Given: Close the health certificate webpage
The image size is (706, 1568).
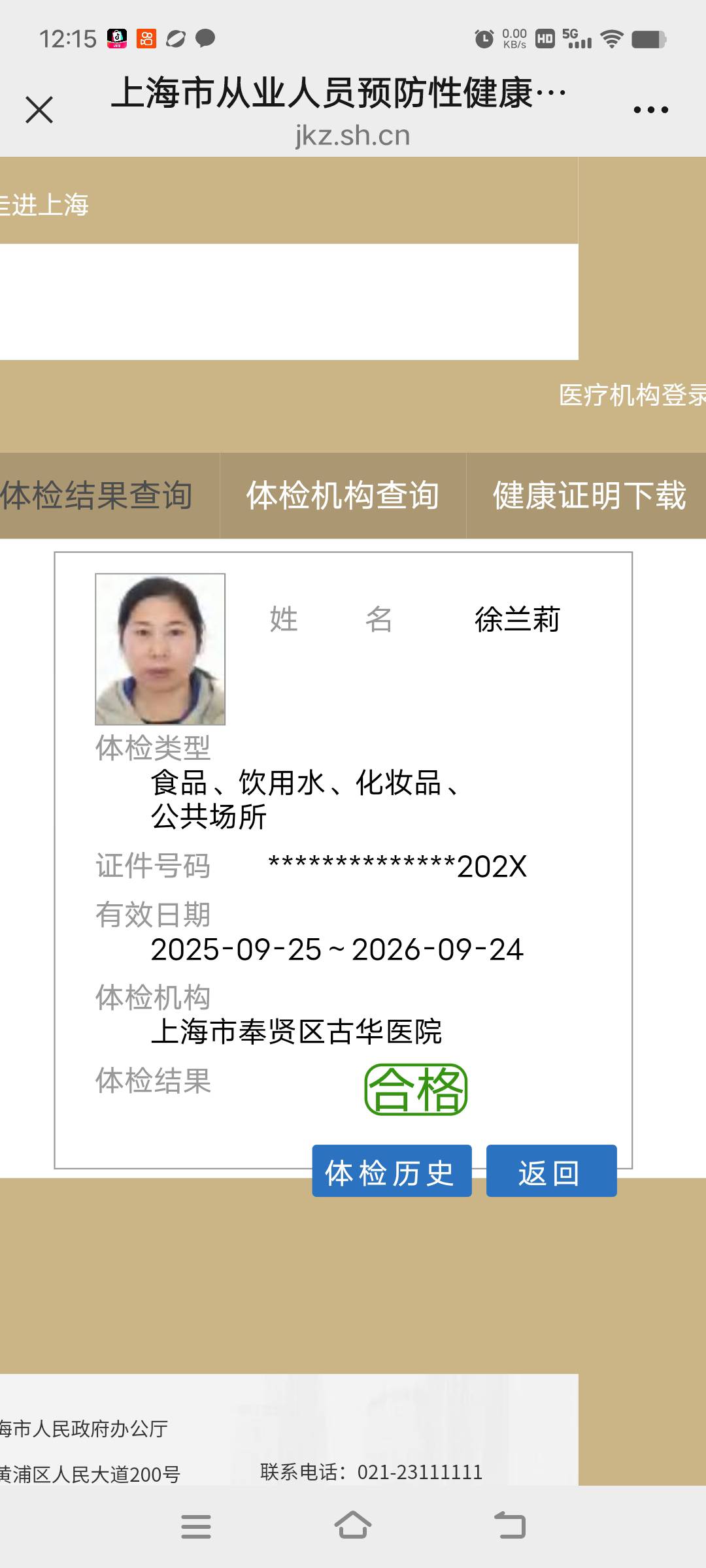Looking at the screenshot, I should [x=39, y=110].
